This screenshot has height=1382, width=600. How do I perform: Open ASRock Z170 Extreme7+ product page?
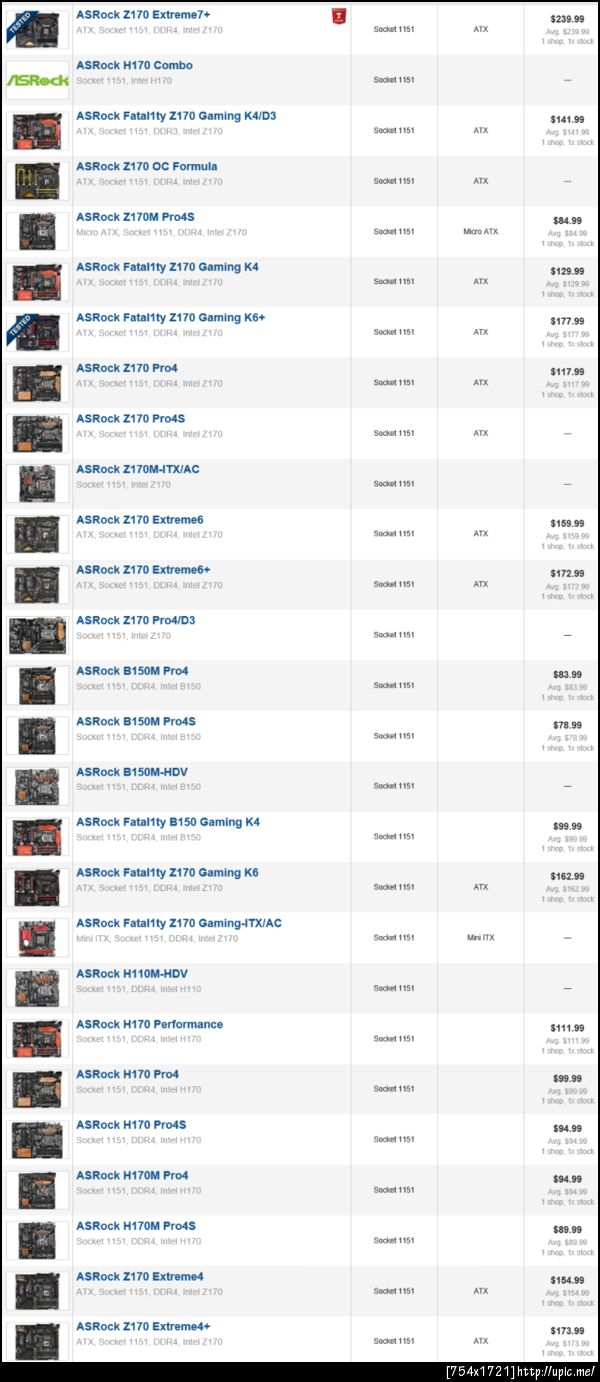pyautogui.click(x=143, y=15)
